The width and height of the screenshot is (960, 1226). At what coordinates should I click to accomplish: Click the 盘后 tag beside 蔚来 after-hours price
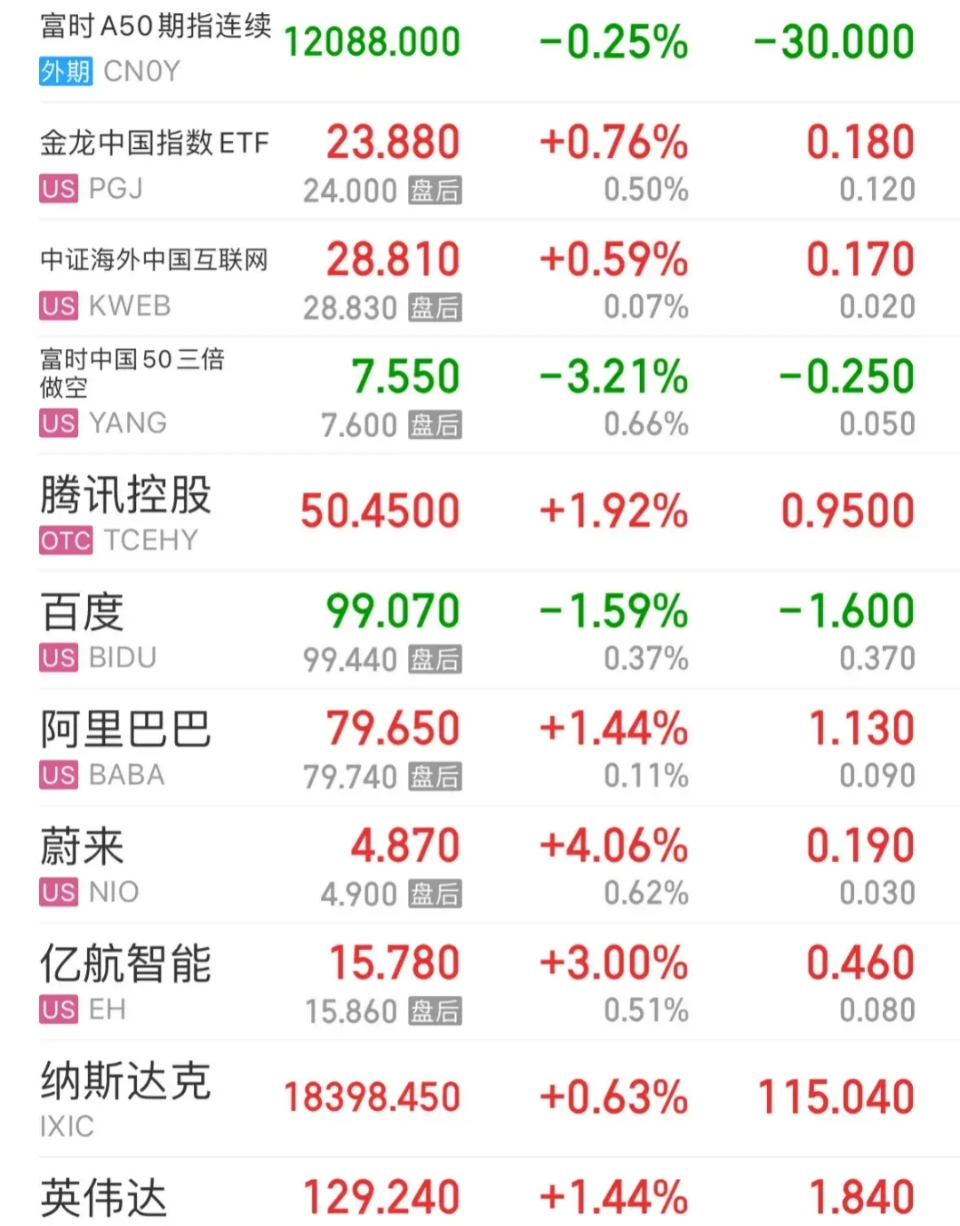[435, 893]
